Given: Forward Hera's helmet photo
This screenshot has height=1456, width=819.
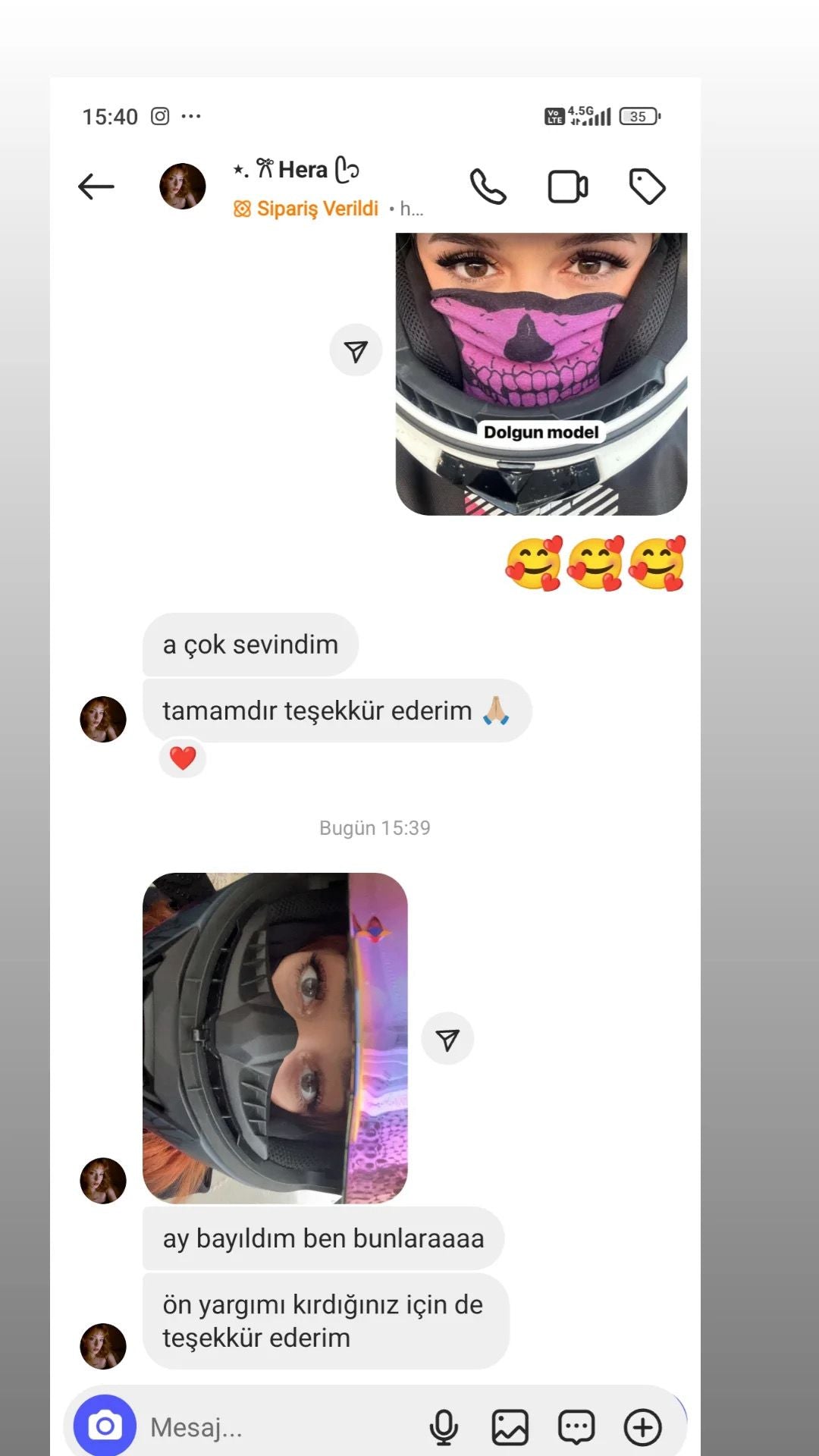Looking at the screenshot, I should [x=447, y=1039].
